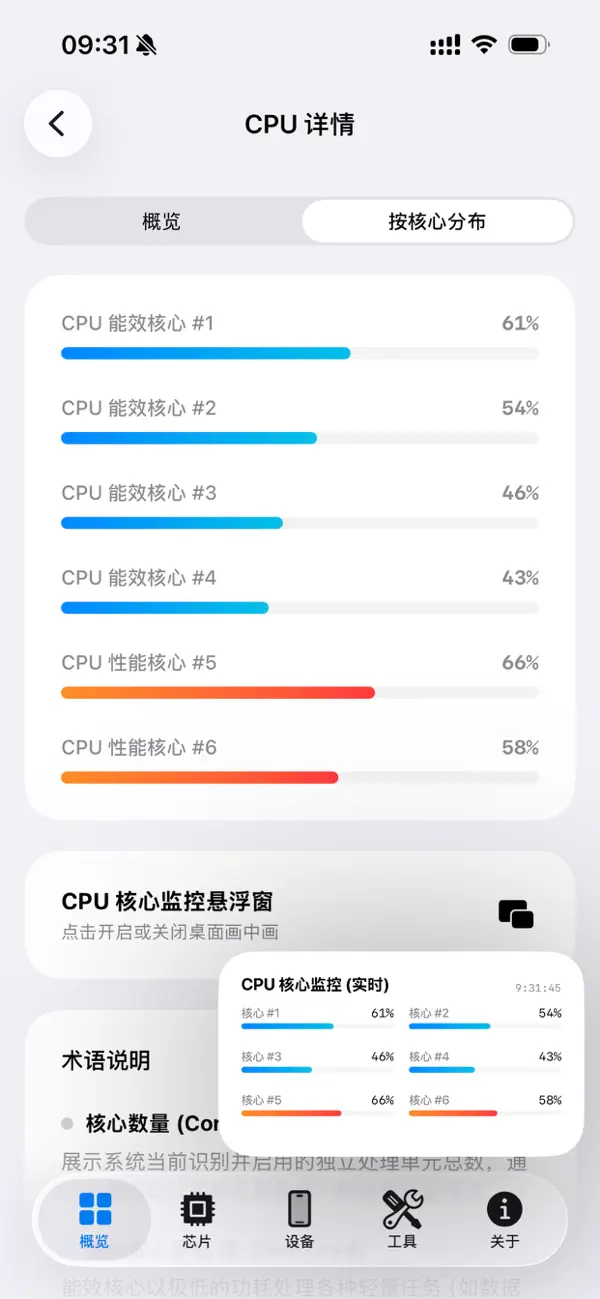Select the 按核心分布 segment
This screenshot has width=600, height=1299.
(x=437, y=221)
